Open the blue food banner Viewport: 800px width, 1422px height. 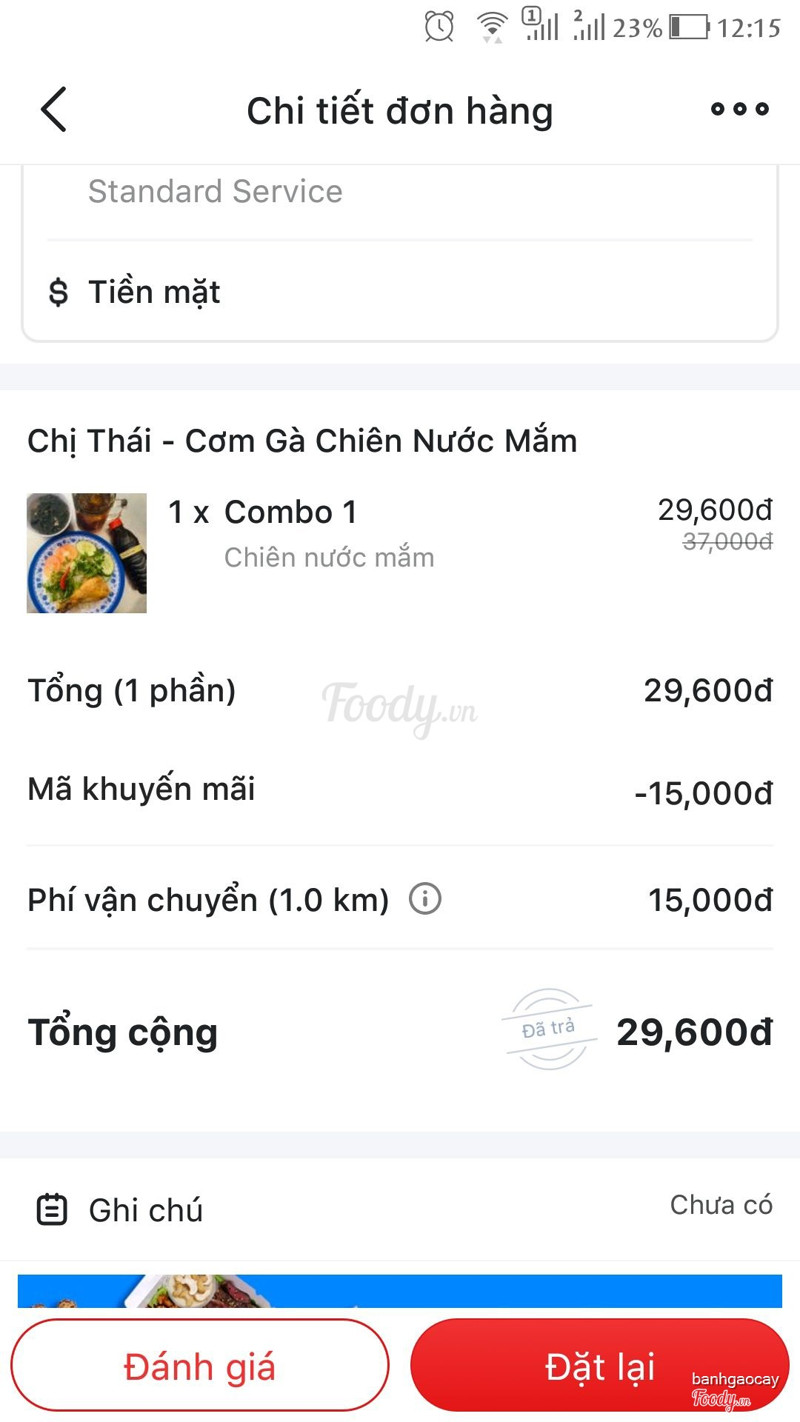click(x=400, y=1291)
